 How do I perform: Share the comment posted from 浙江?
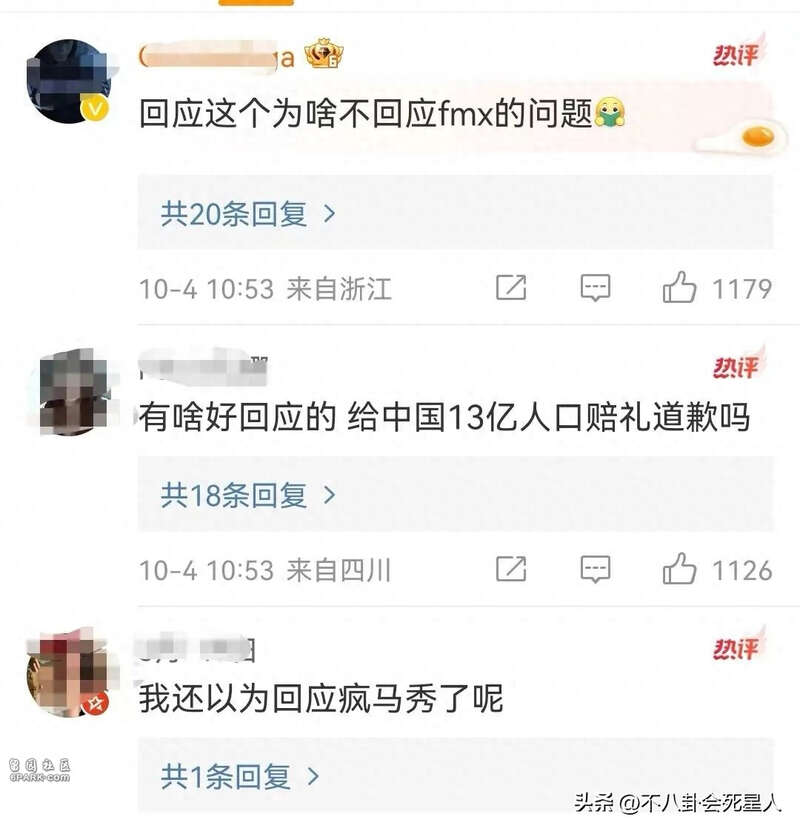(x=511, y=288)
